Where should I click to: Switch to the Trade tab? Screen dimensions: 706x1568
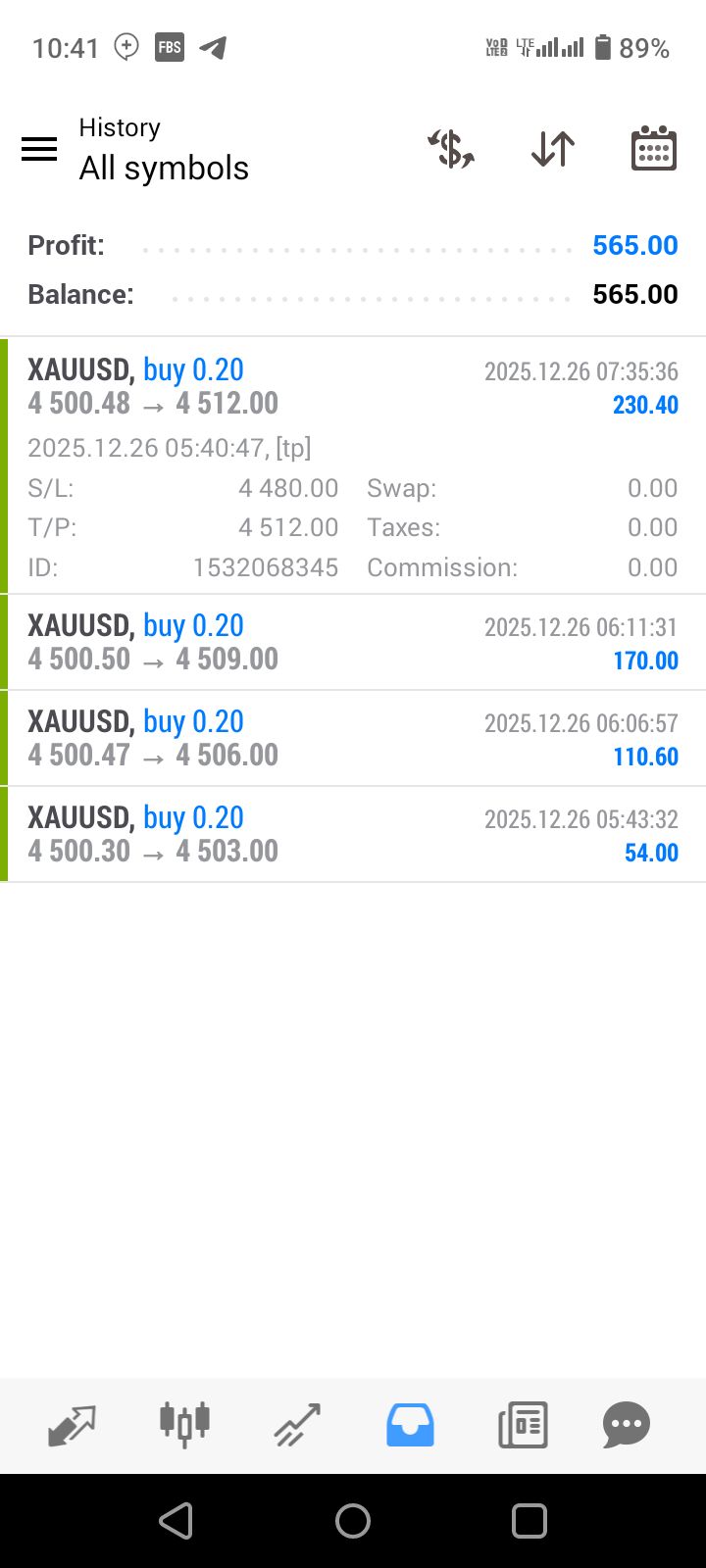click(x=297, y=1425)
